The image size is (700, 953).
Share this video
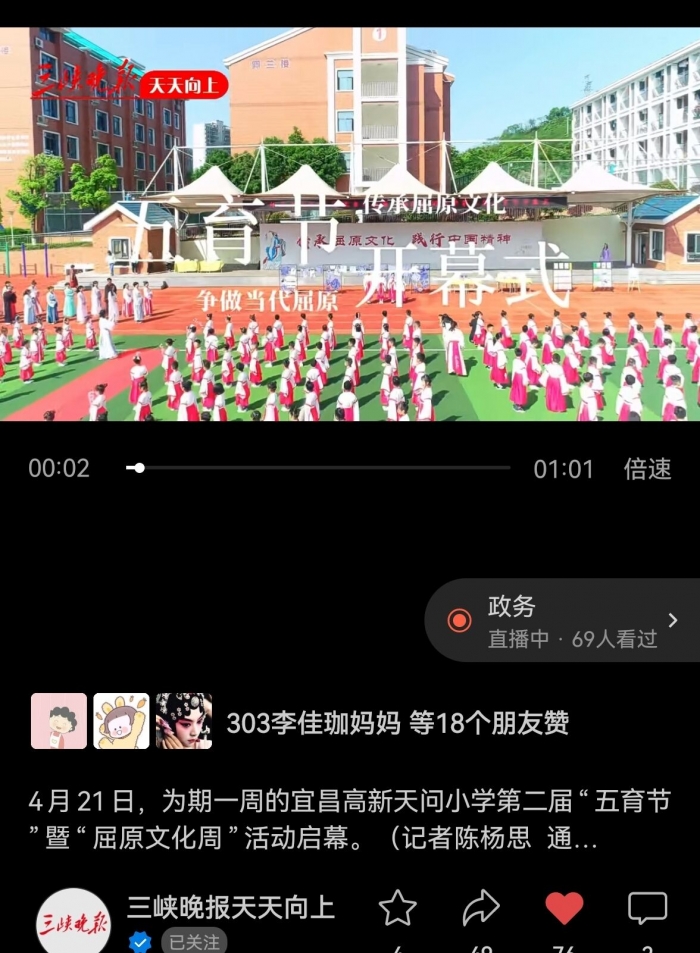pyautogui.click(x=481, y=908)
